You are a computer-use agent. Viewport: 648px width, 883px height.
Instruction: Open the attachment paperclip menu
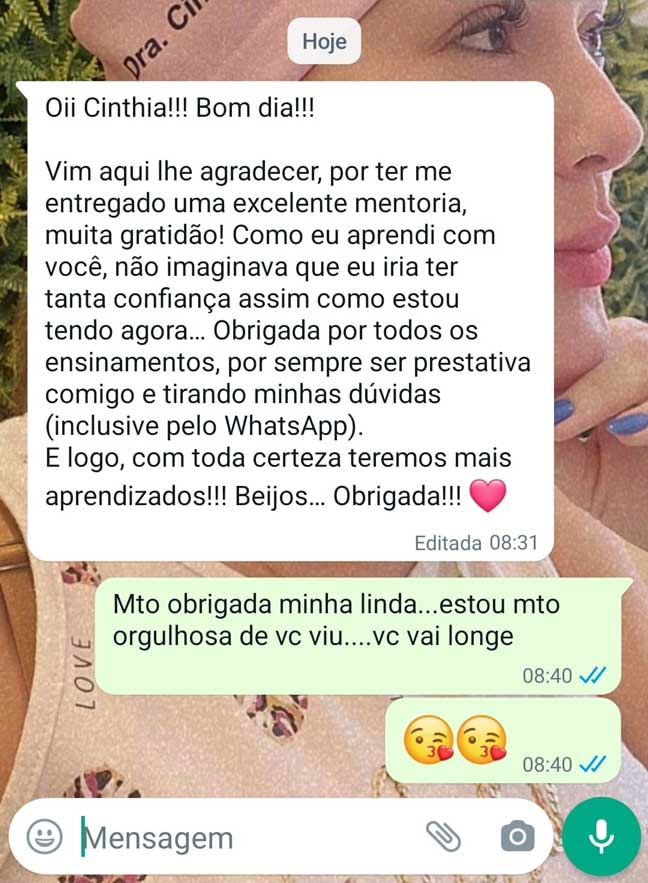click(x=442, y=836)
